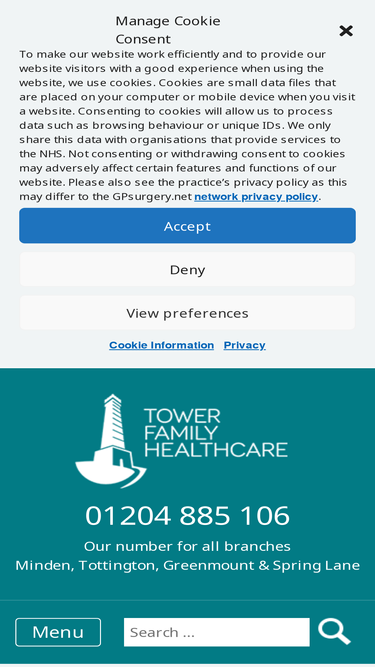
Task: Close the cookie consent dialog
Action: pos(346,31)
